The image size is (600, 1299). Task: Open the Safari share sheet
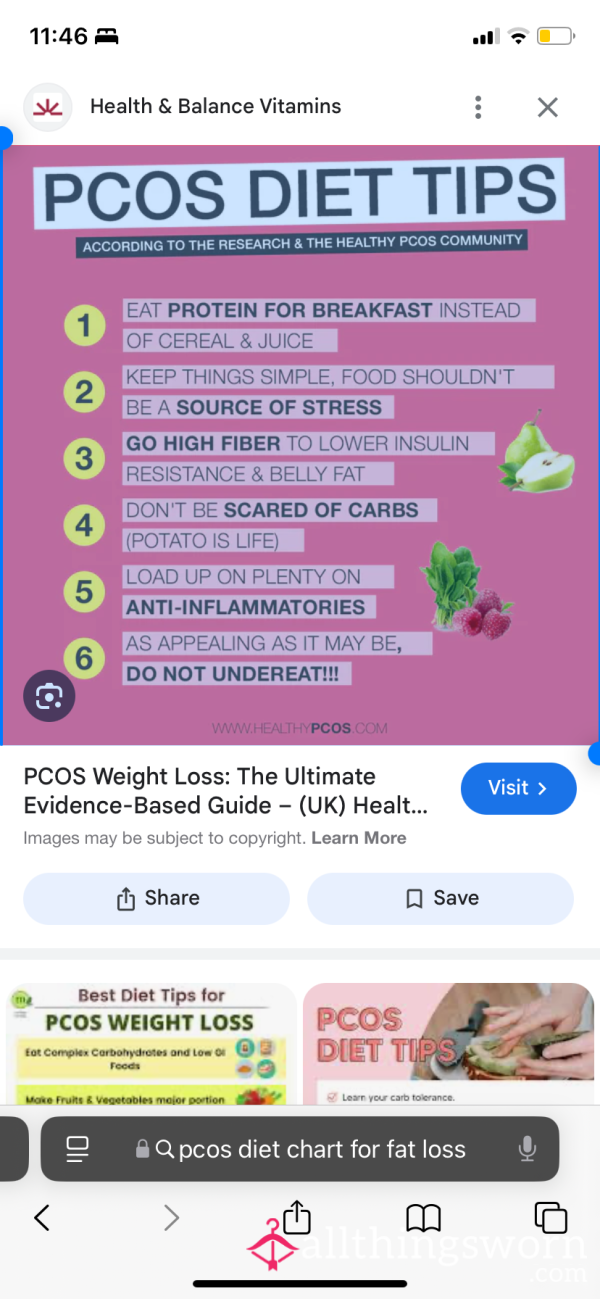point(296,1217)
